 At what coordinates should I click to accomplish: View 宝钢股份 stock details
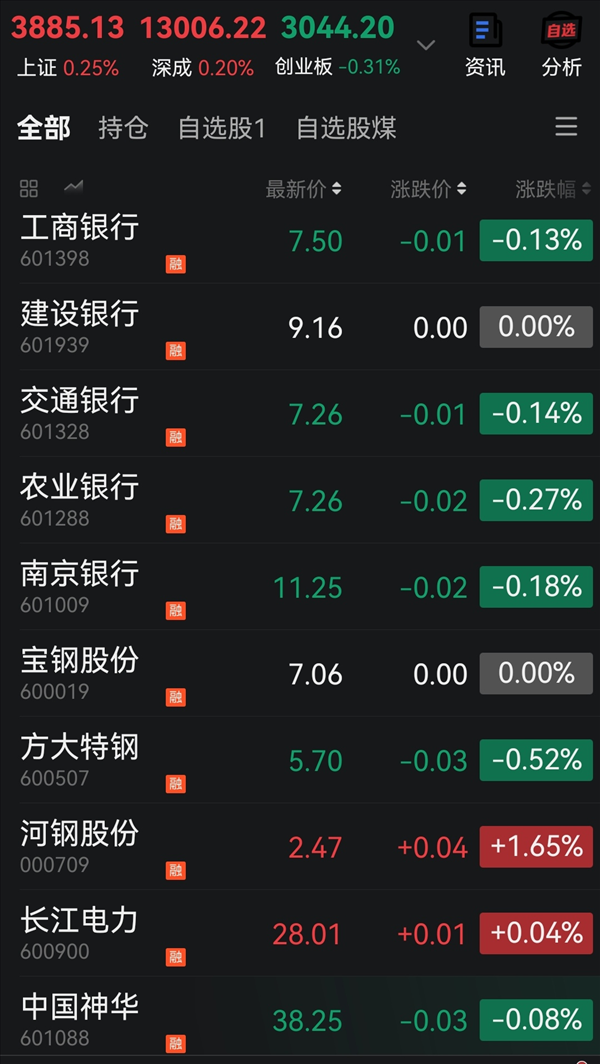click(x=300, y=674)
